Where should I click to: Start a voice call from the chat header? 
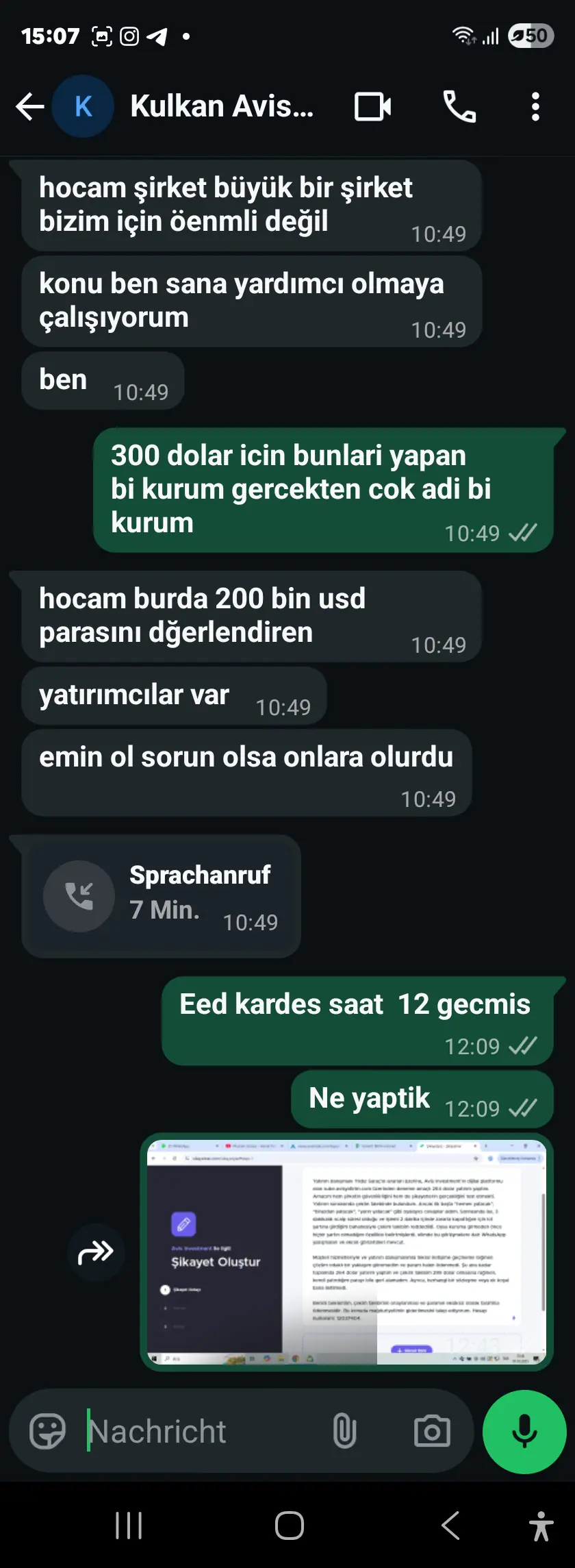tap(459, 106)
